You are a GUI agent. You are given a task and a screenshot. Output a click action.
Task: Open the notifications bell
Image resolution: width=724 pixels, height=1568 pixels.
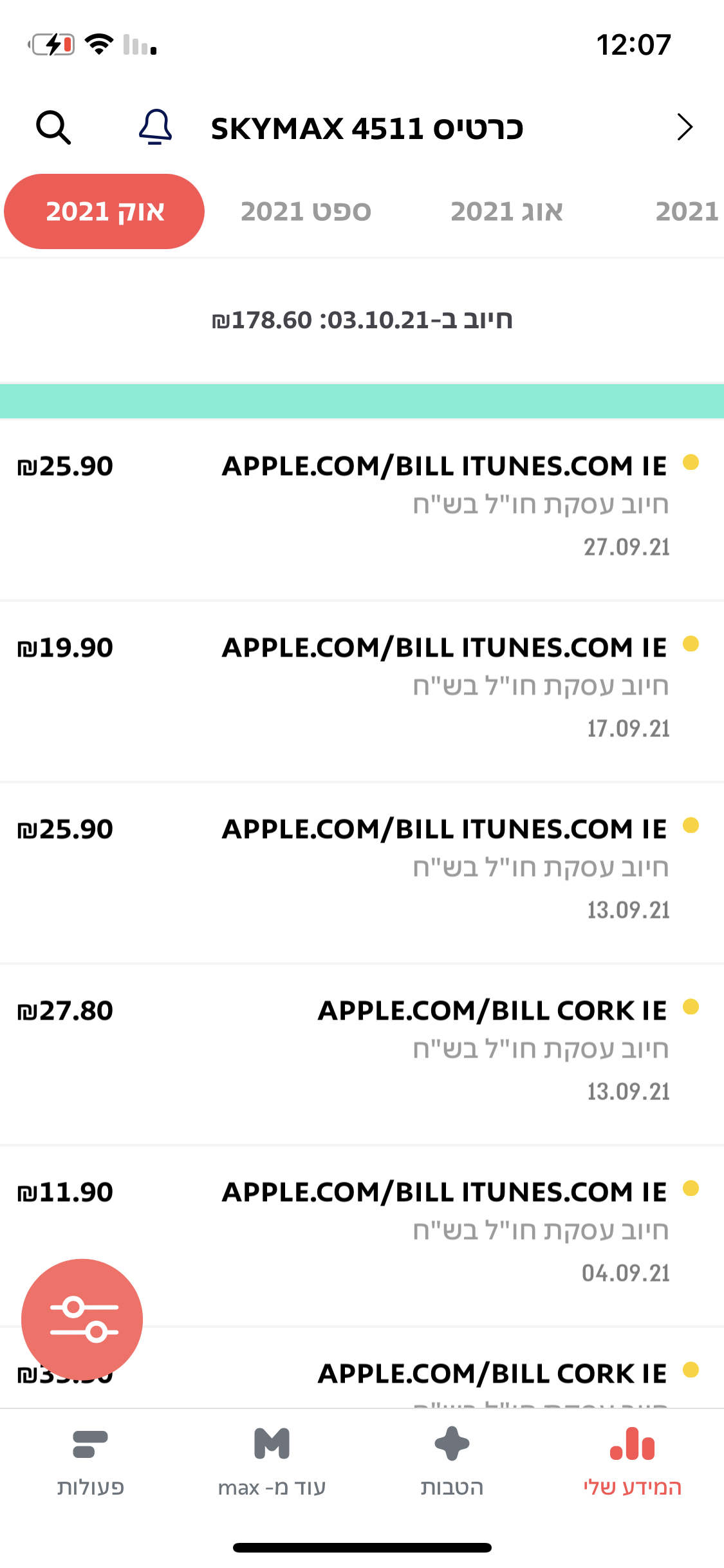[x=155, y=126]
